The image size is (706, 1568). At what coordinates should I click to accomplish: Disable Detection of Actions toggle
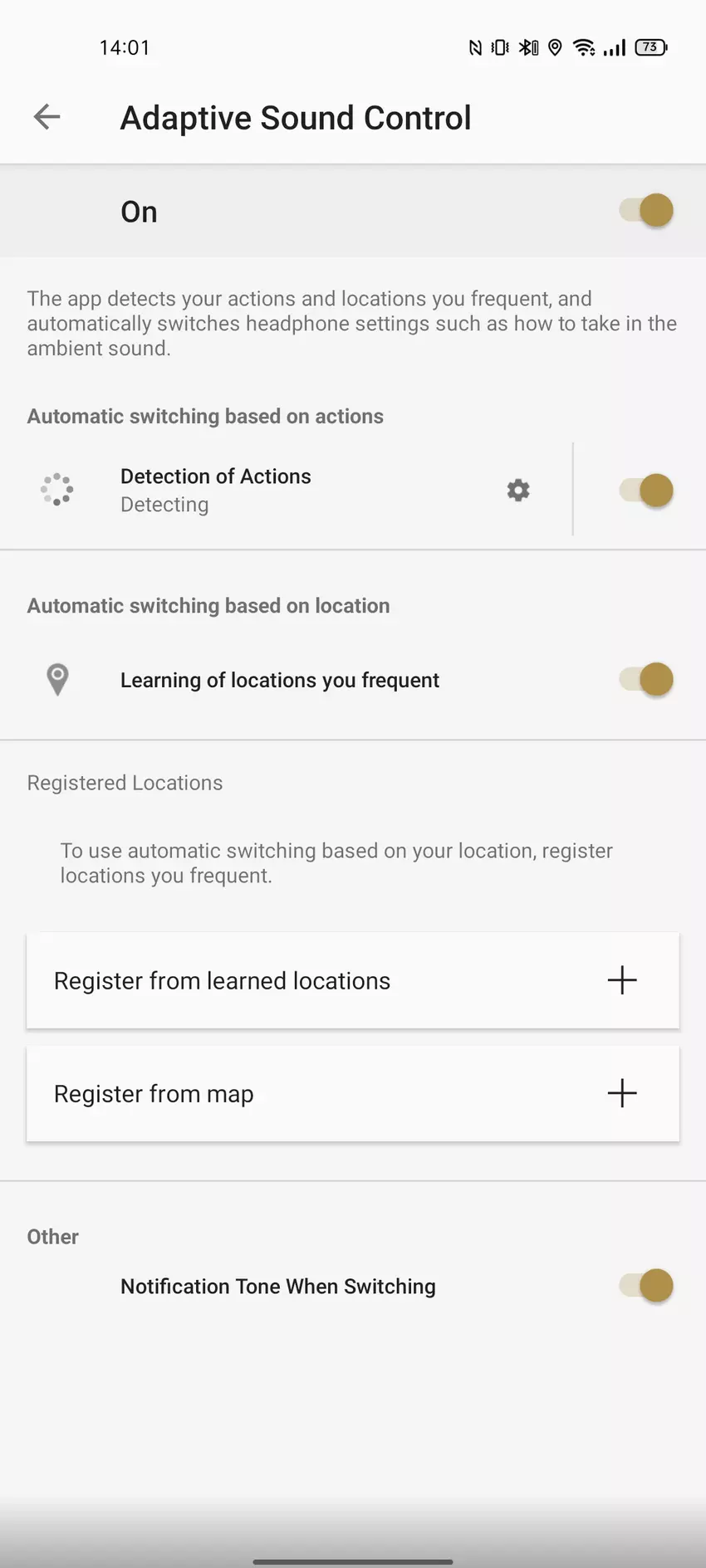(647, 491)
